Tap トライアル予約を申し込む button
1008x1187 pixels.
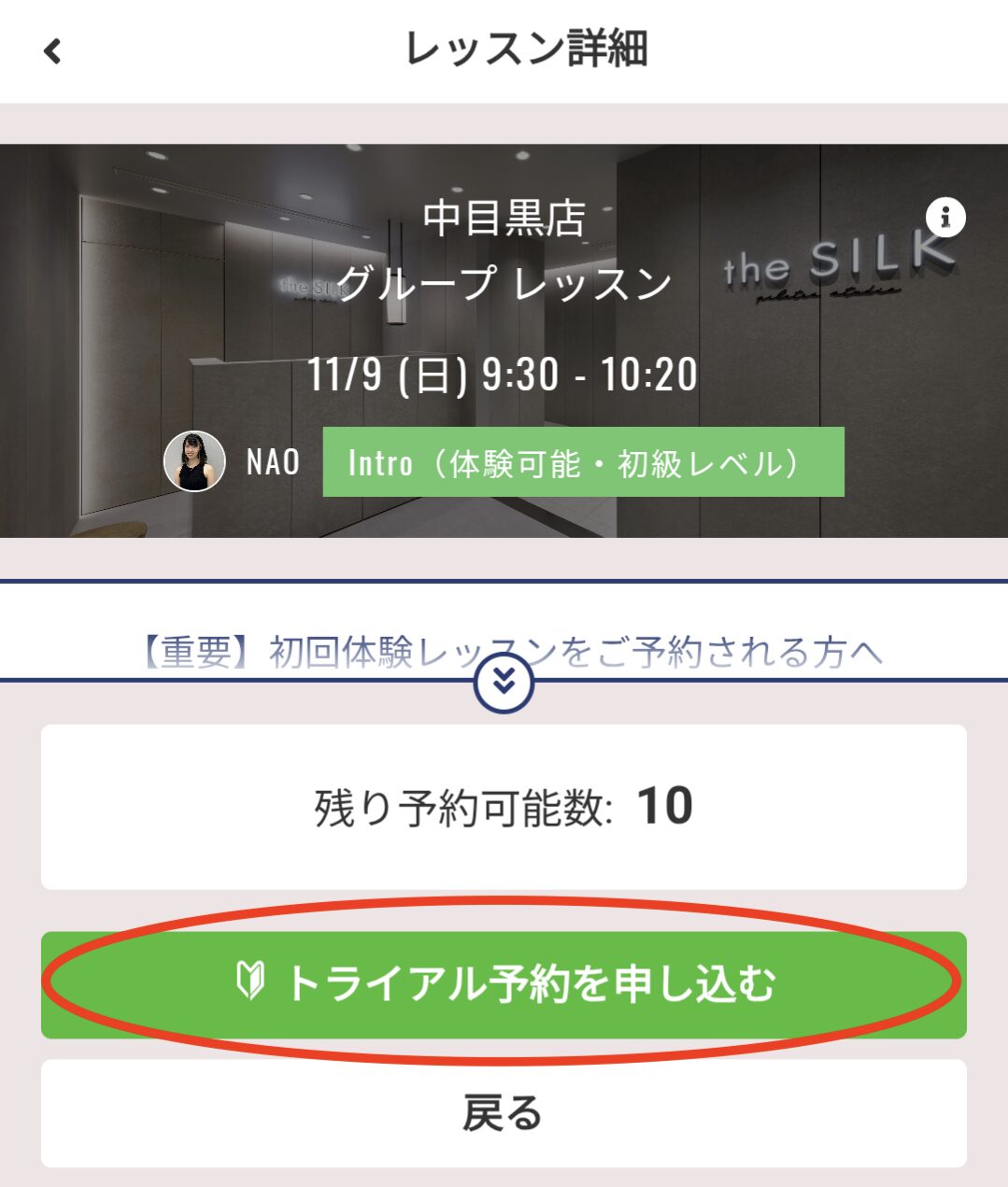pos(504,984)
